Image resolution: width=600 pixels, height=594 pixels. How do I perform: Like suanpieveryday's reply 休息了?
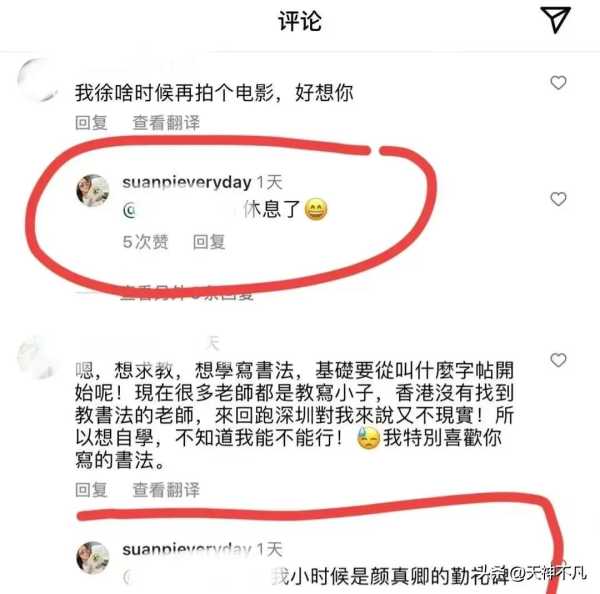[x=558, y=199]
